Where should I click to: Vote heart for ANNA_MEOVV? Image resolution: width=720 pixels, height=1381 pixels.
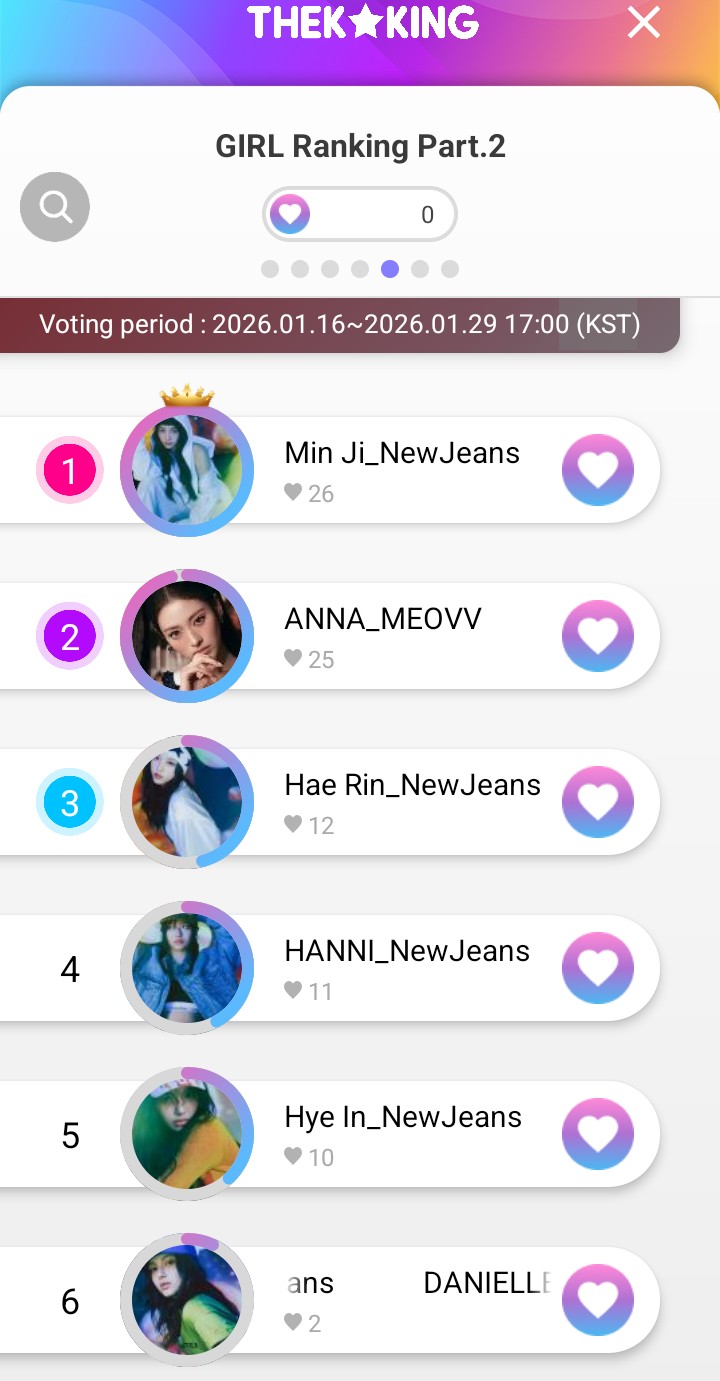coord(598,636)
